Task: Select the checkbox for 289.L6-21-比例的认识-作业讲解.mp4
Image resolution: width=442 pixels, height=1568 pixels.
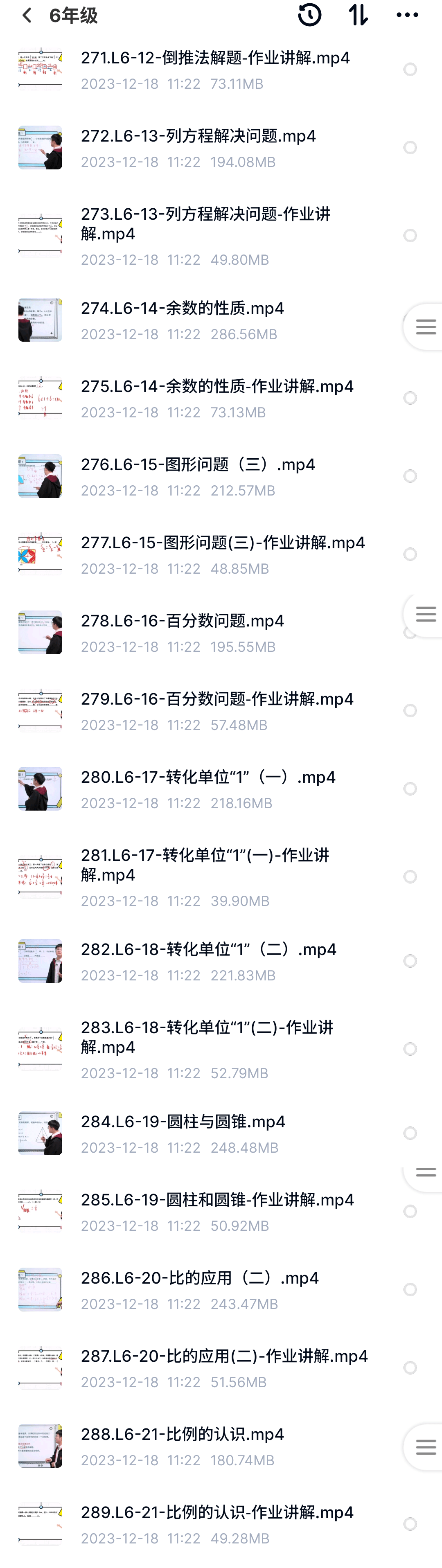Action: point(410,1523)
